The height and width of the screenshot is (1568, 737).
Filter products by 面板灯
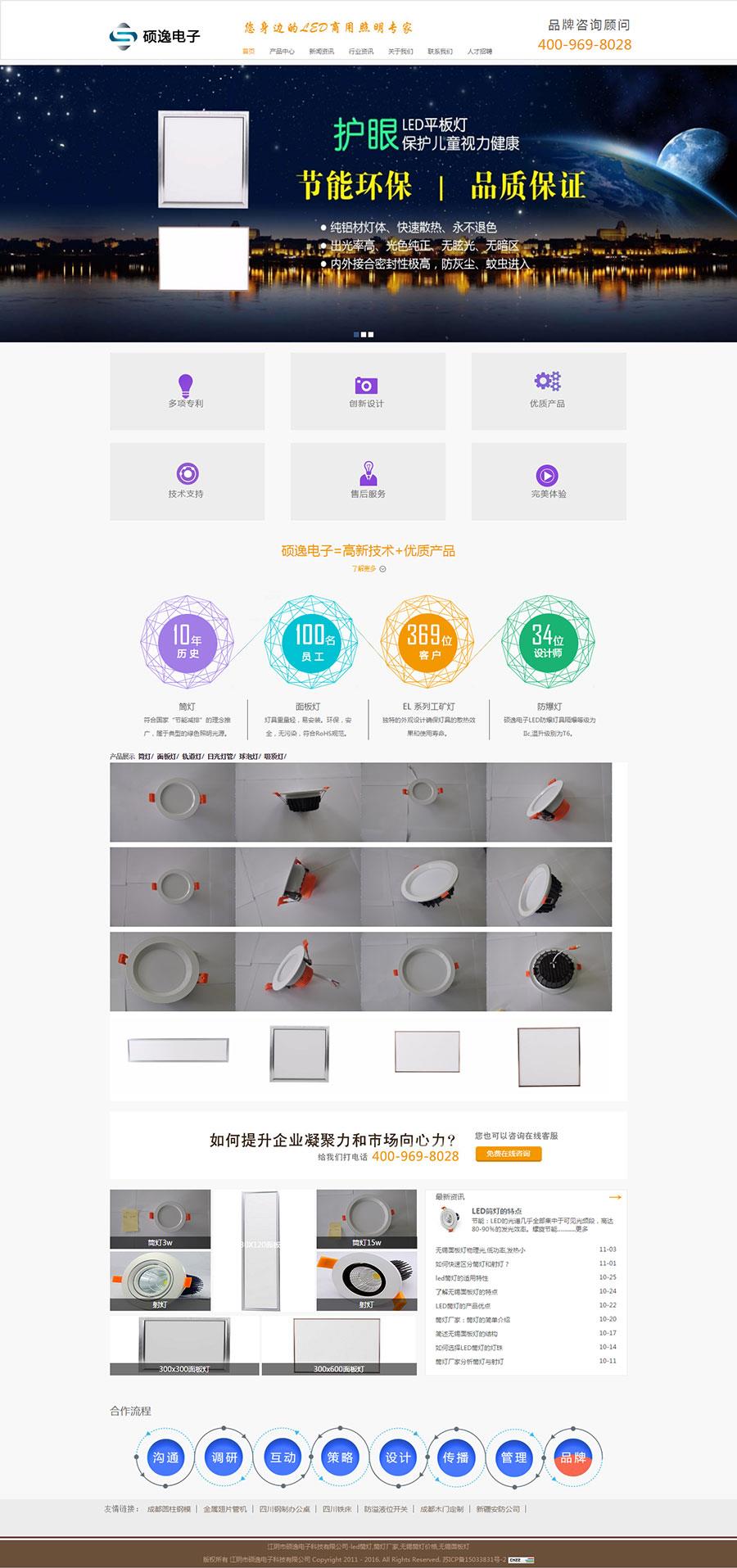pos(167,757)
